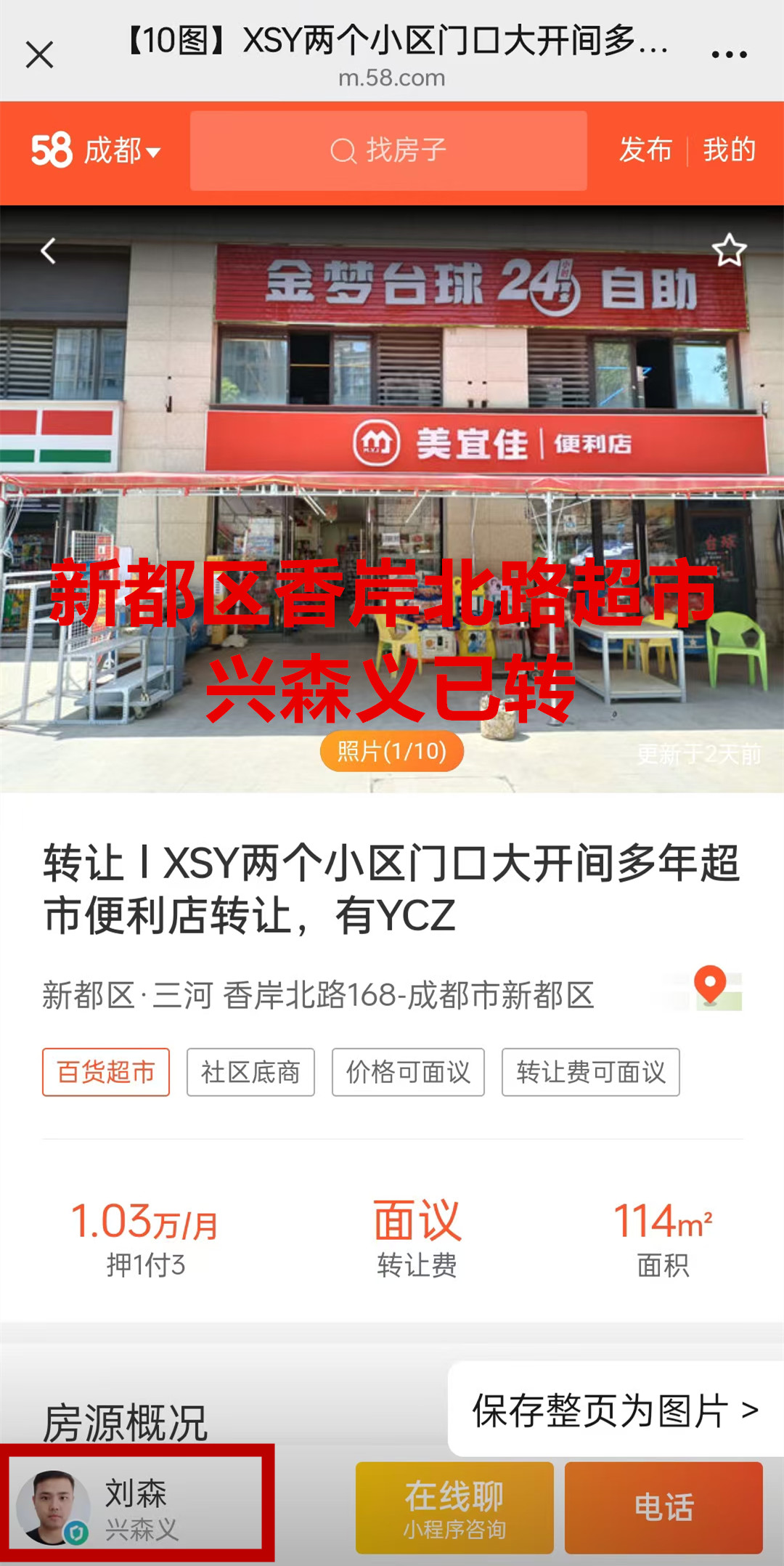Screen dimensions: 784x1566
Task: View location on the map pin
Action: click(711, 988)
